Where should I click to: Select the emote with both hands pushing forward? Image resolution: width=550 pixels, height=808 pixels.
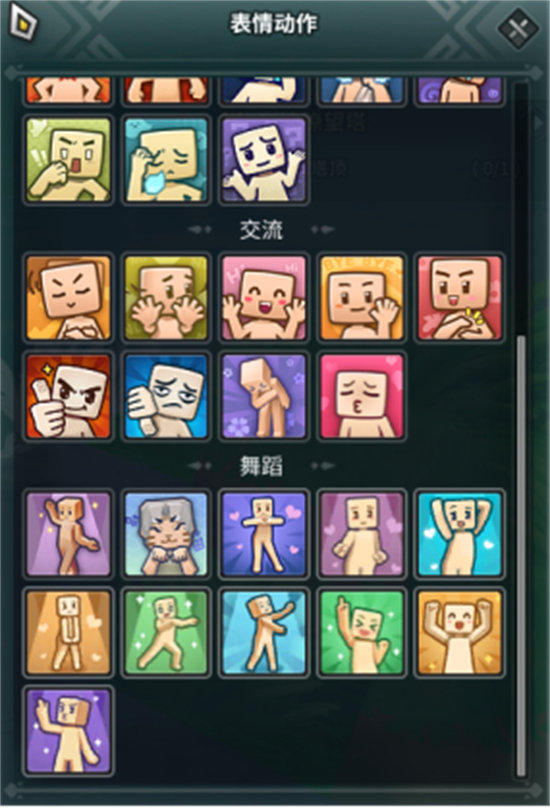(x=166, y=298)
